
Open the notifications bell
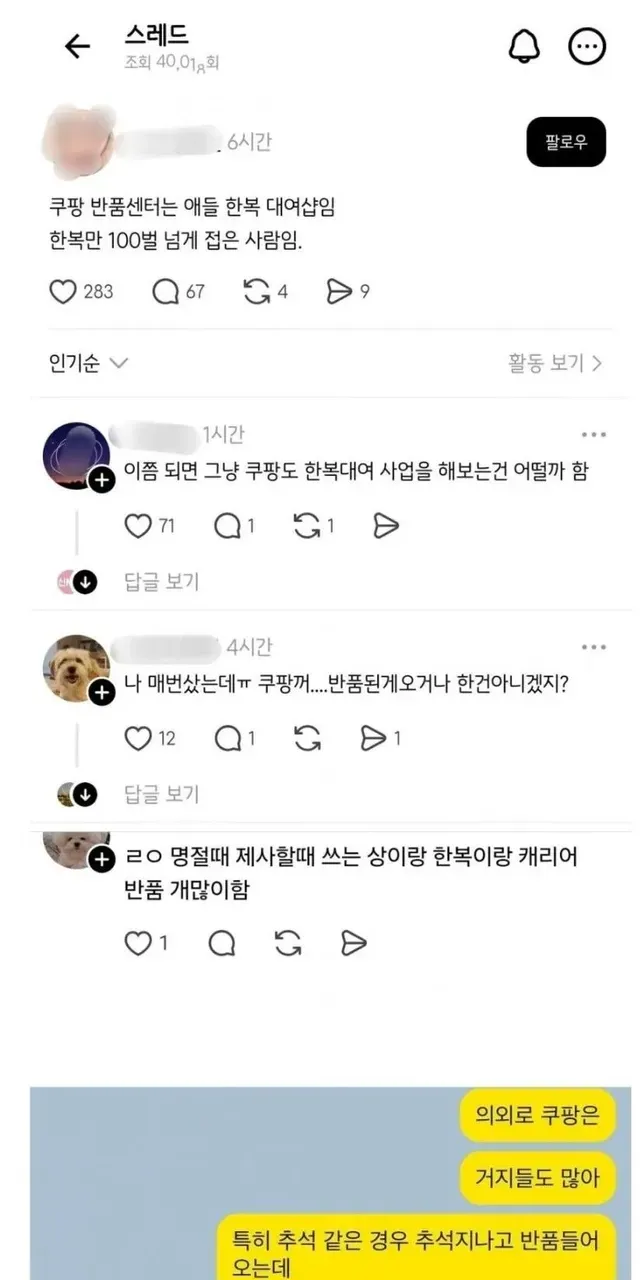point(524,46)
